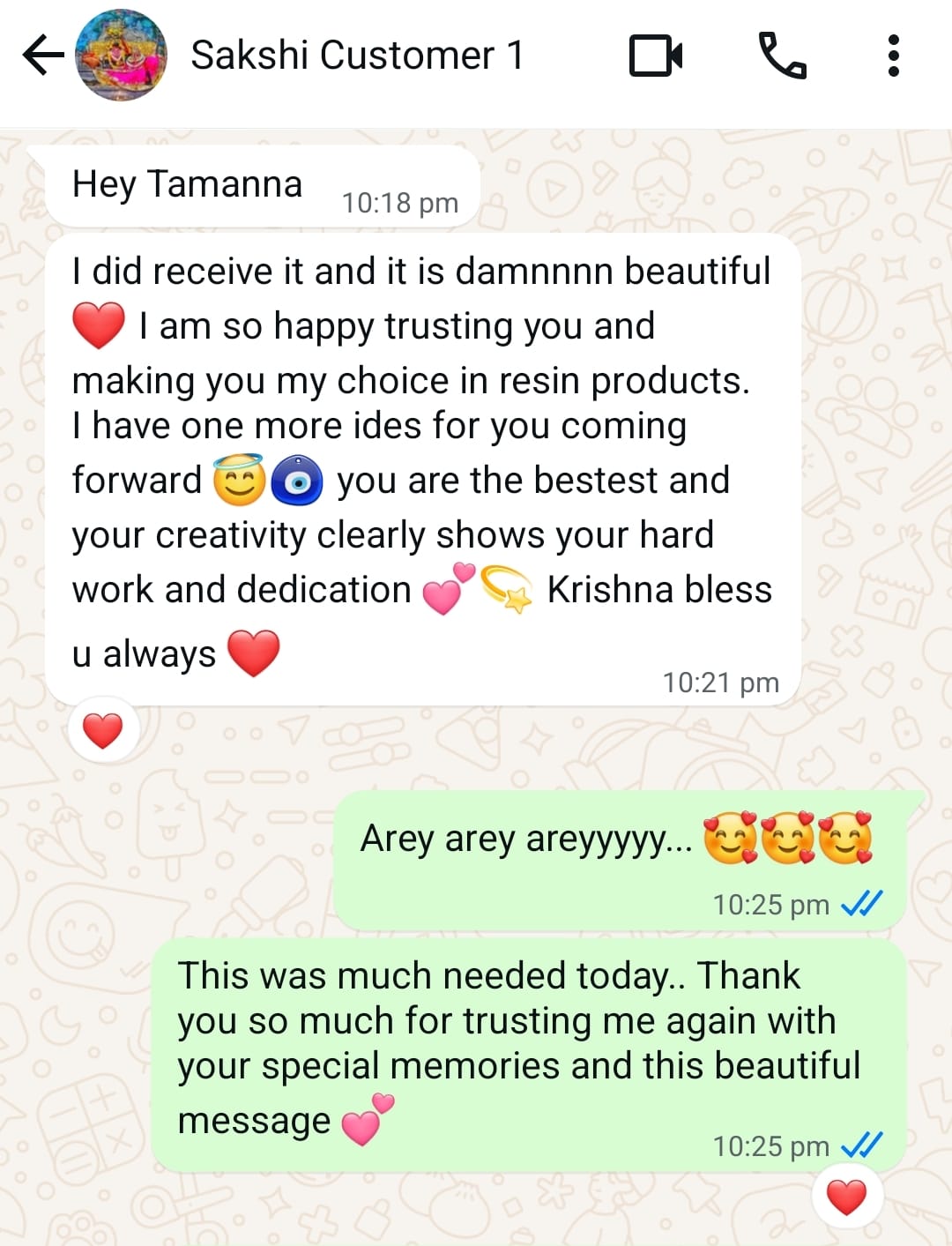Open the three-dot overflow menu
This screenshot has height=1246, width=952.
pyautogui.click(x=893, y=56)
